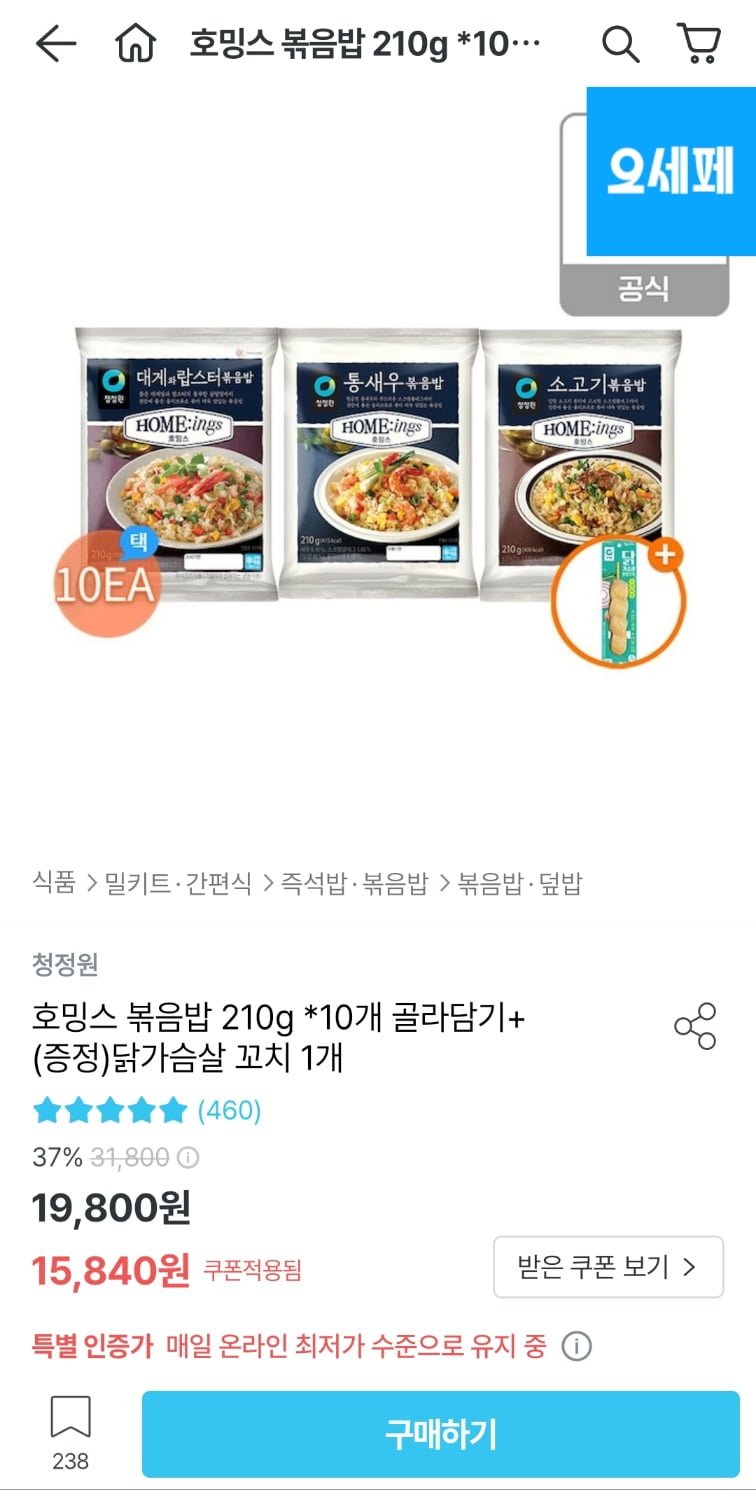Open the 460 reviews rating

coord(147,1110)
